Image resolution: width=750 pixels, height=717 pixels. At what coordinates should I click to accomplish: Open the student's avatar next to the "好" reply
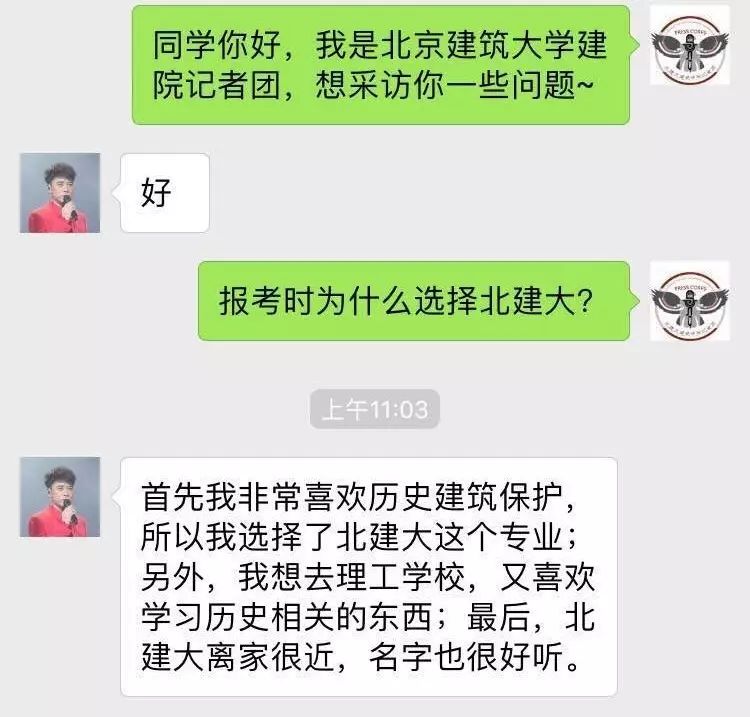click(60, 193)
